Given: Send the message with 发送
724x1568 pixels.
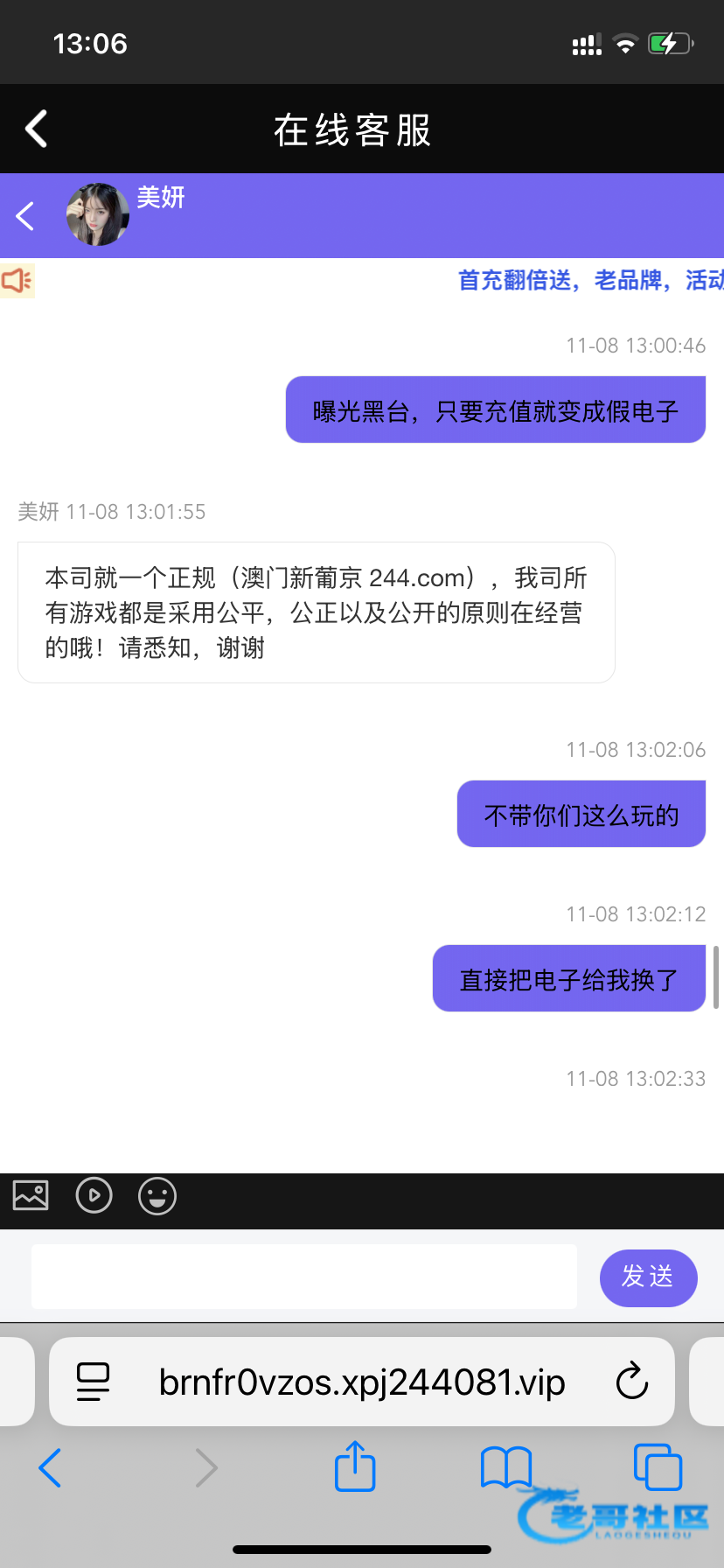Looking at the screenshot, I should coord(648,1277).
